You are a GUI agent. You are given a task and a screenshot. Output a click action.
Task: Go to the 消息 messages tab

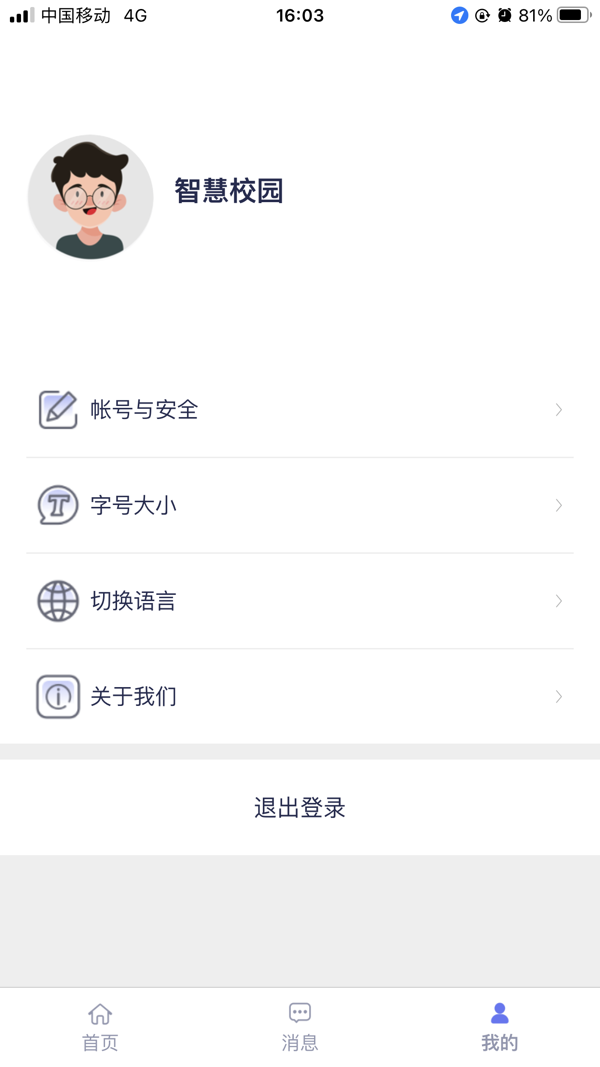[x=300, y=1027]
